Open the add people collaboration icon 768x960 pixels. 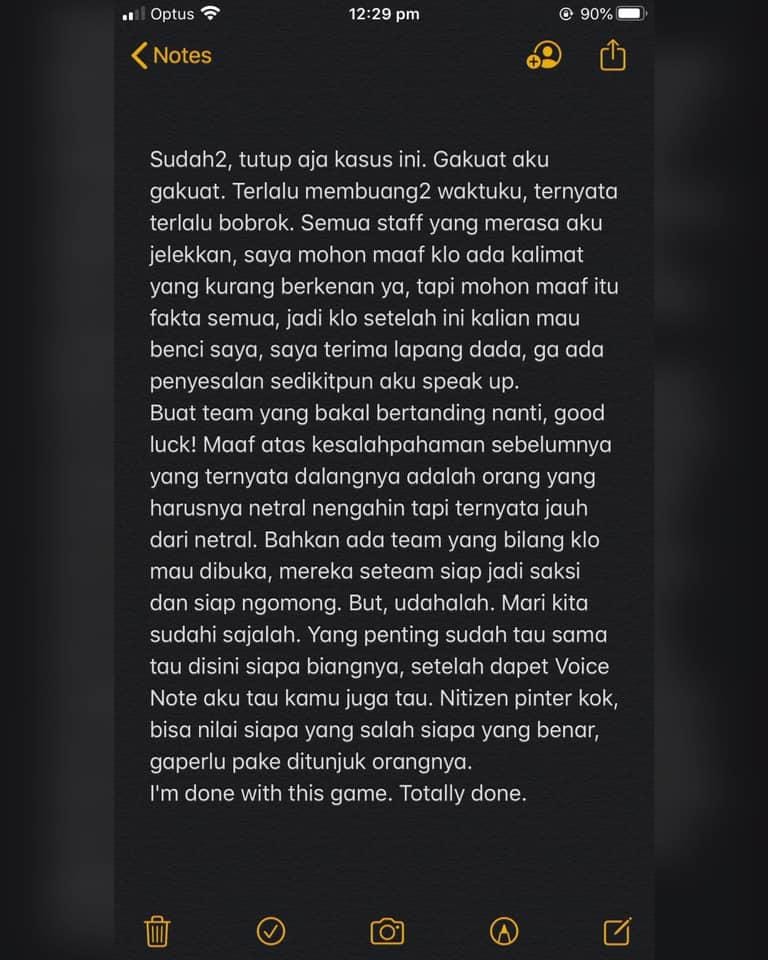544,55
